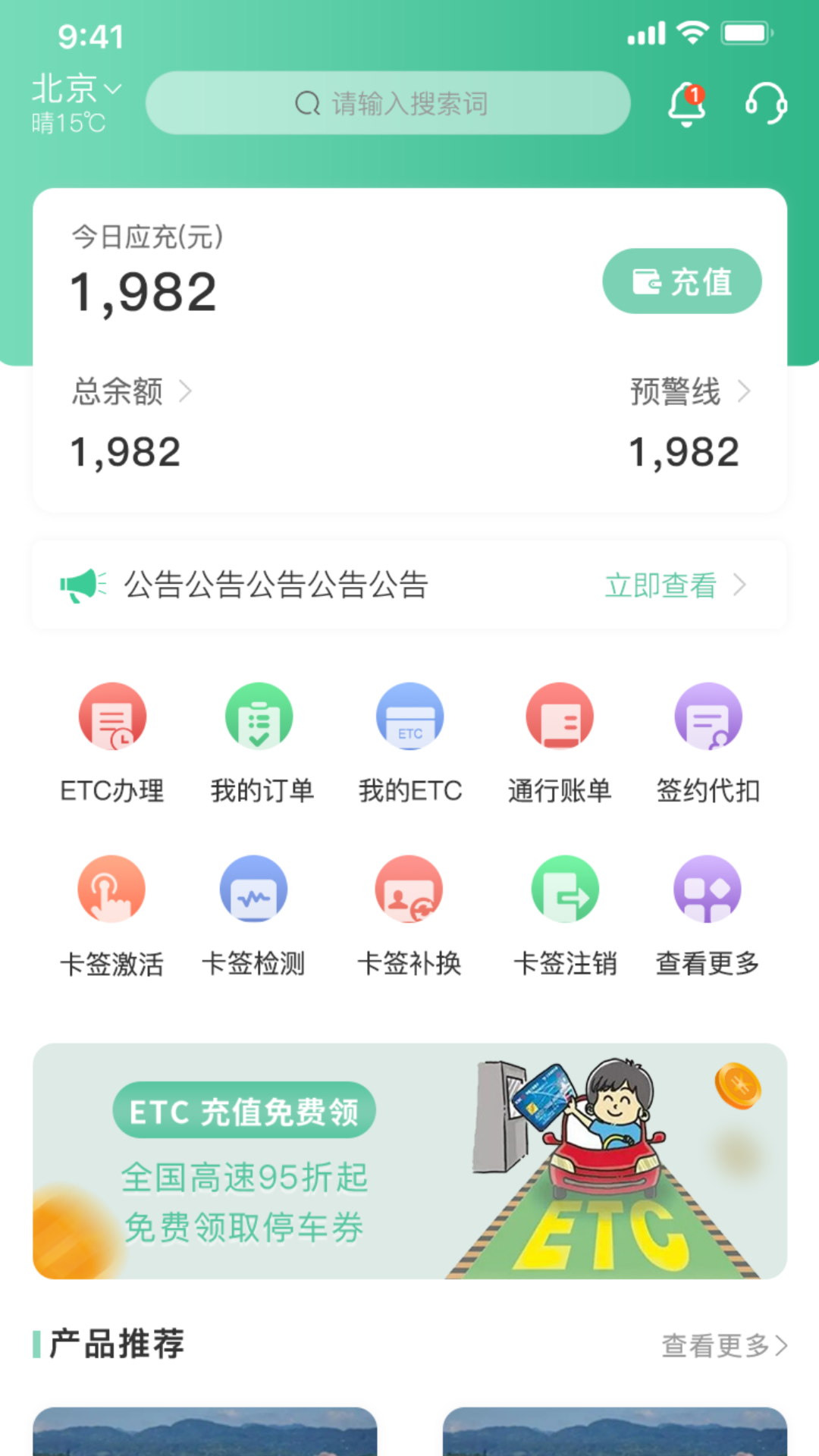Screen dimensions: 819x1456
Task: Contact support via the headset icon
Action: pyautogui.click(x=766, y=104)
